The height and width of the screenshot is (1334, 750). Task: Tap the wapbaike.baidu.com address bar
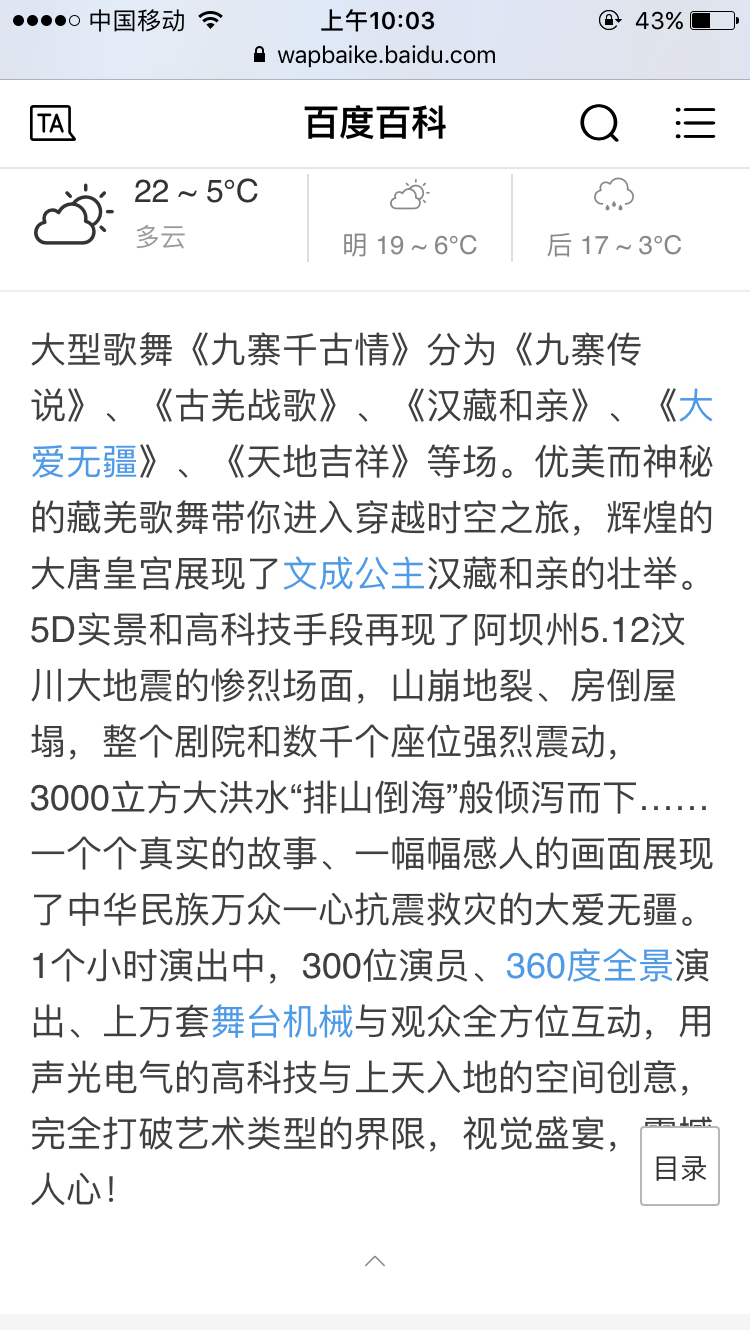point(375,55)
